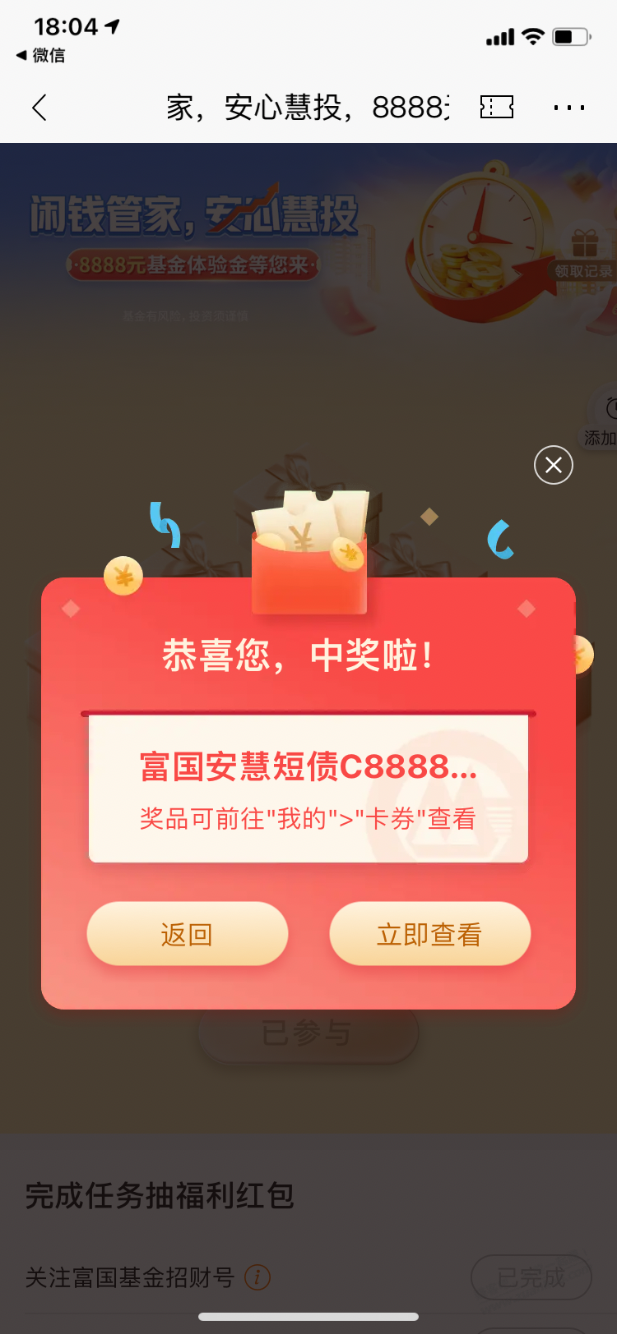The image size is (617, 1334).
Task: Return to 微信 via status bar link
Action: [40, 55]
